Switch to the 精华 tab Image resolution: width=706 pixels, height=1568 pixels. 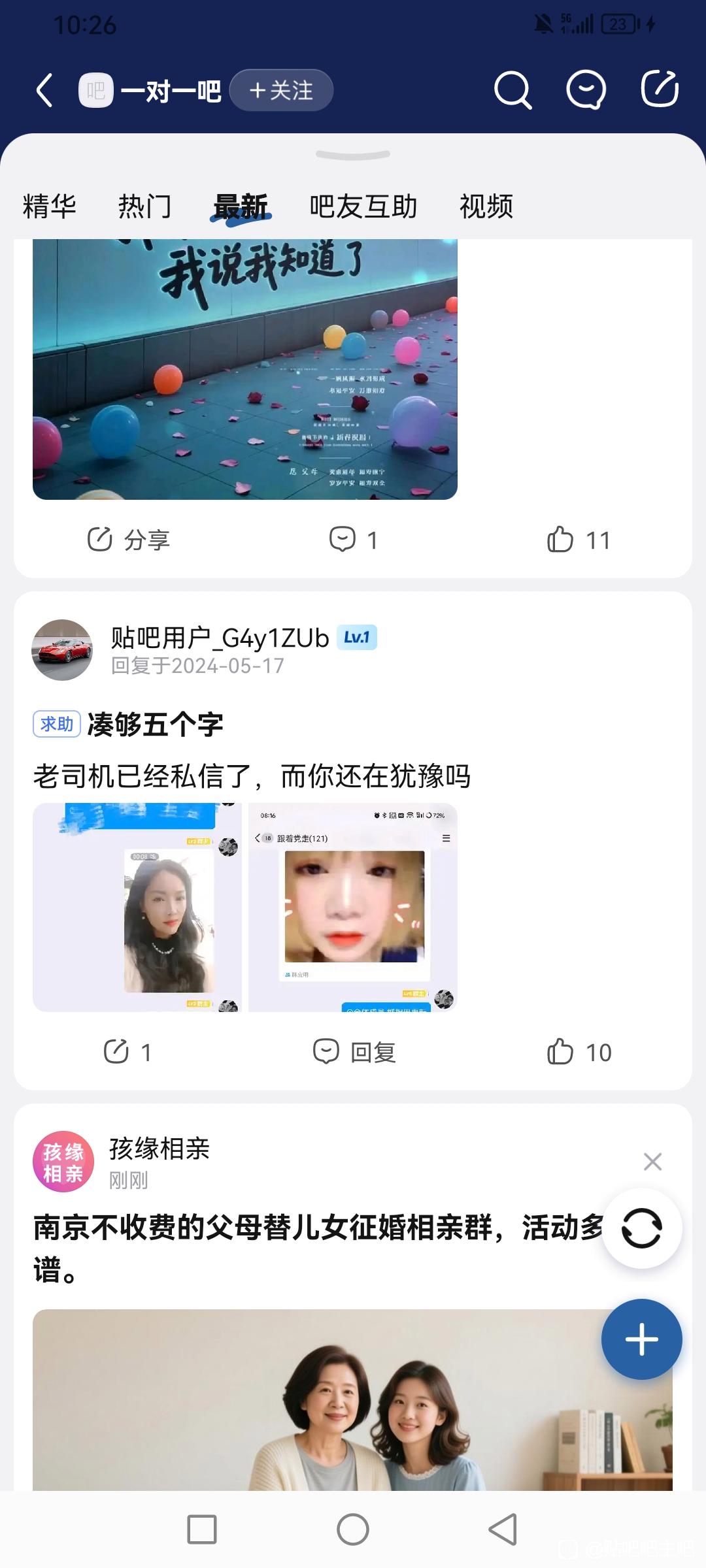pyautogui.click(x=50, y=206)
